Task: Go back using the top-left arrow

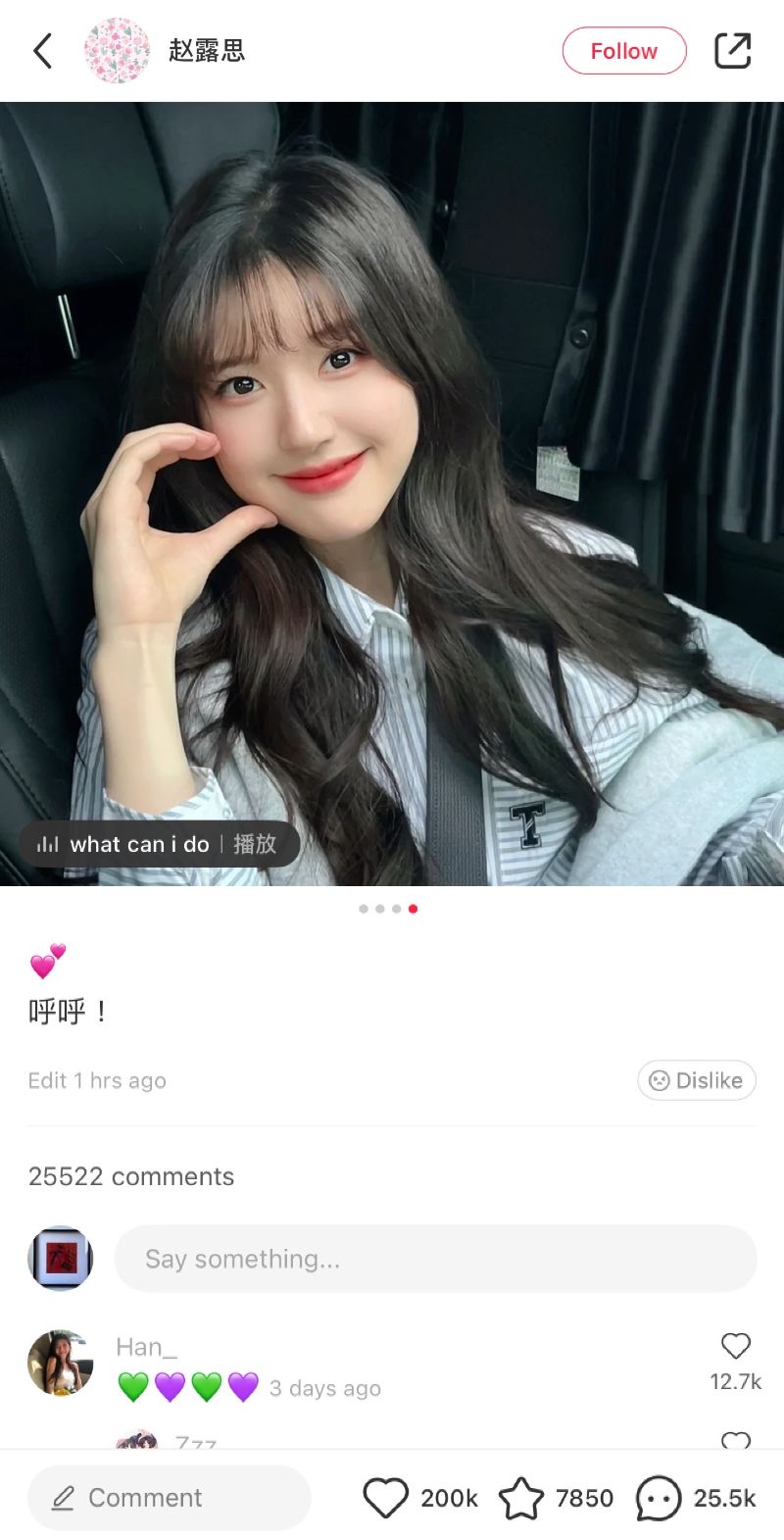Action: pos(43,51)
